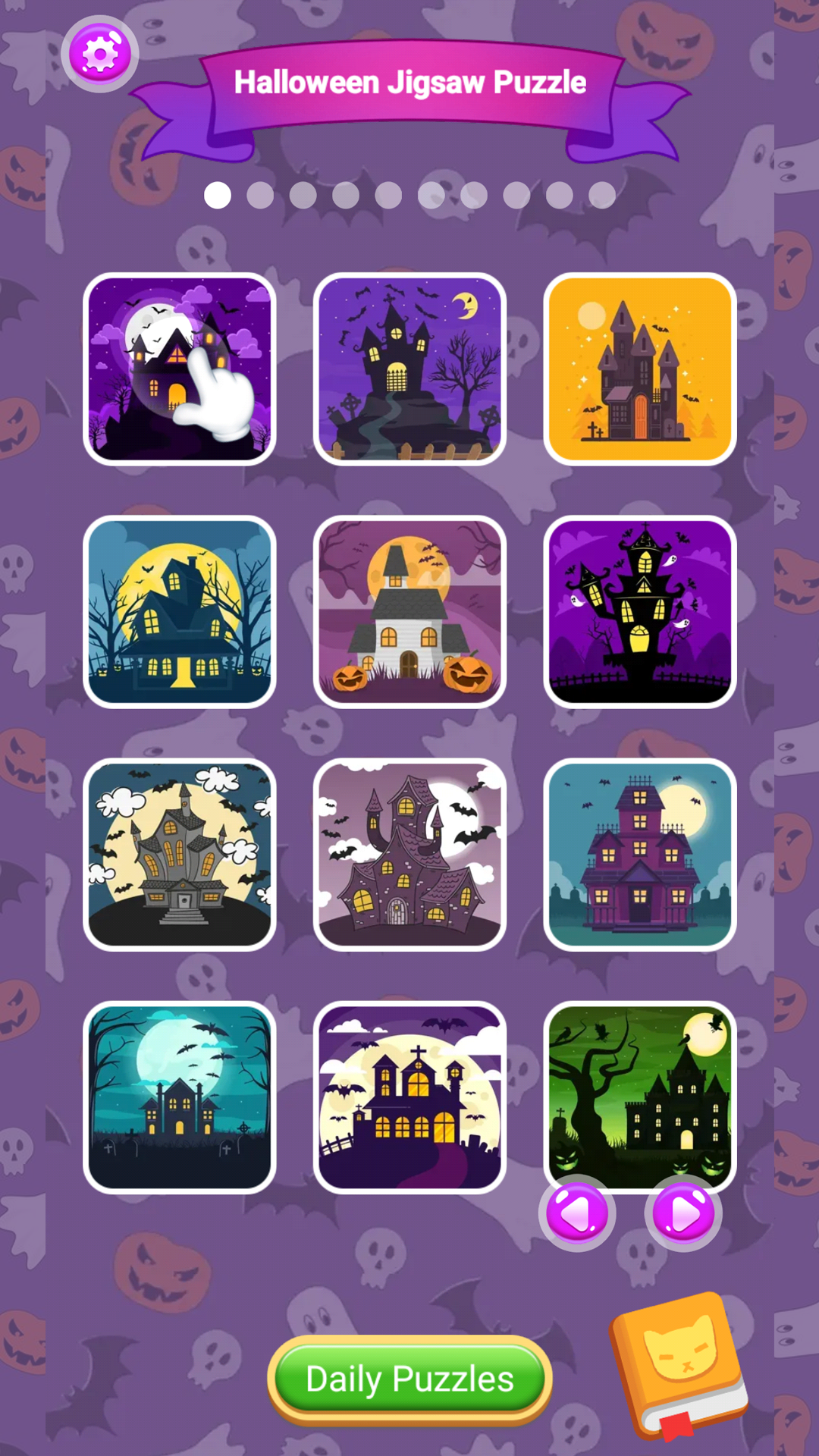This screenshot has width=819, height=1456.
Task: Open the teal moonlit graveyard house puzzle
Action: tap(179, 1097)
